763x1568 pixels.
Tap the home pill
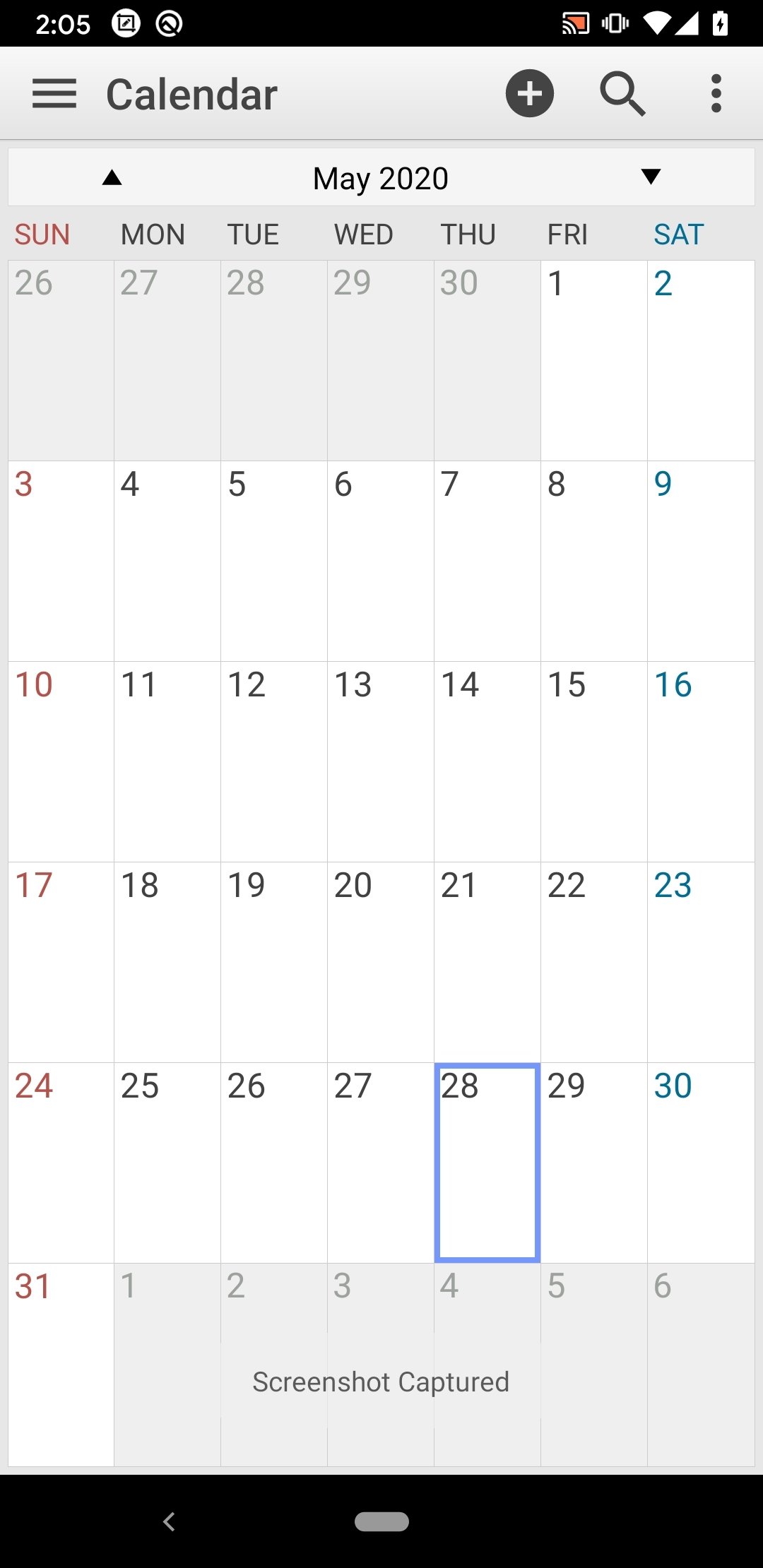click(381, 1521)
